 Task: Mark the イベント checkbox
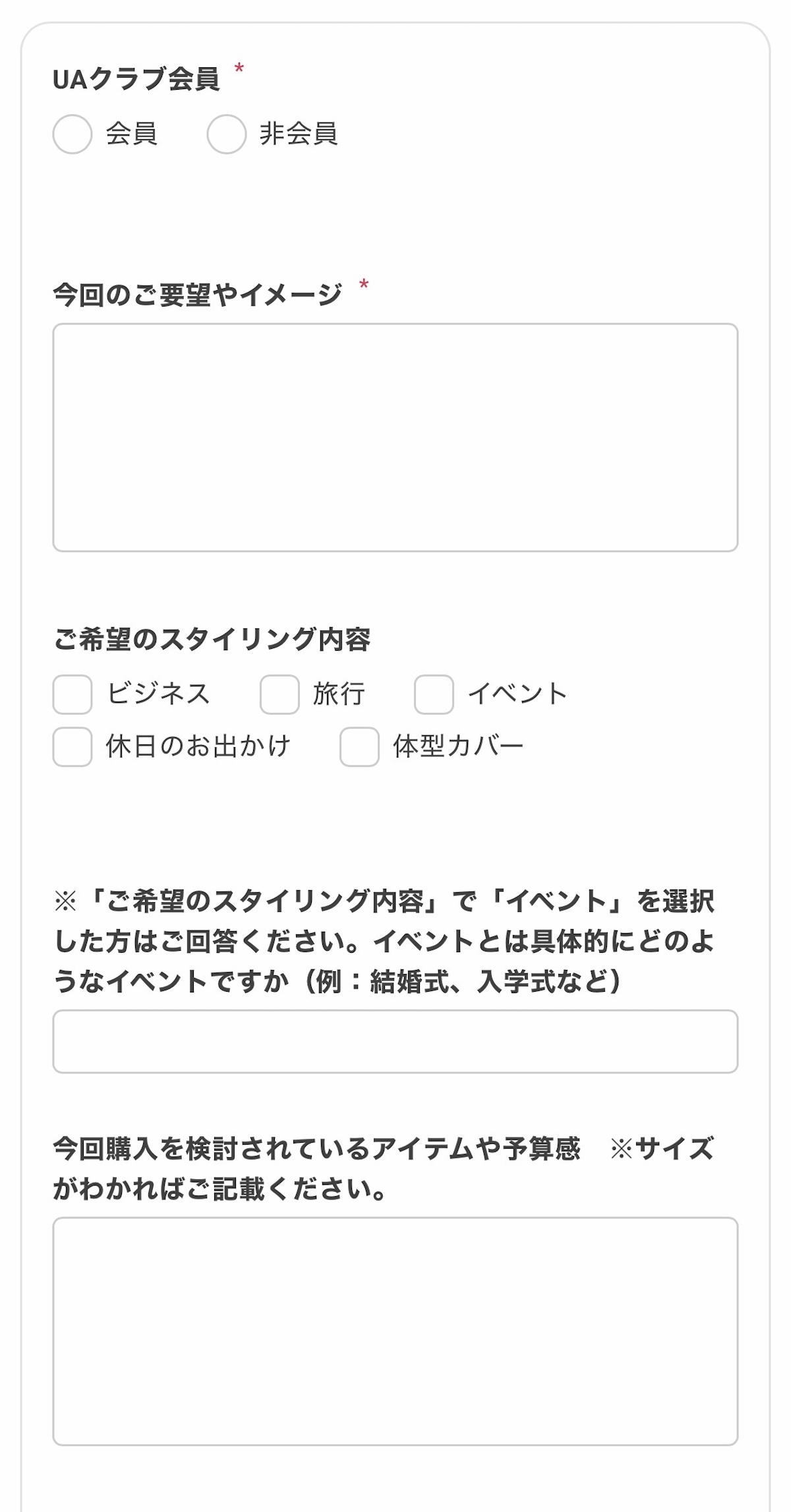click(x=434, y=694)
